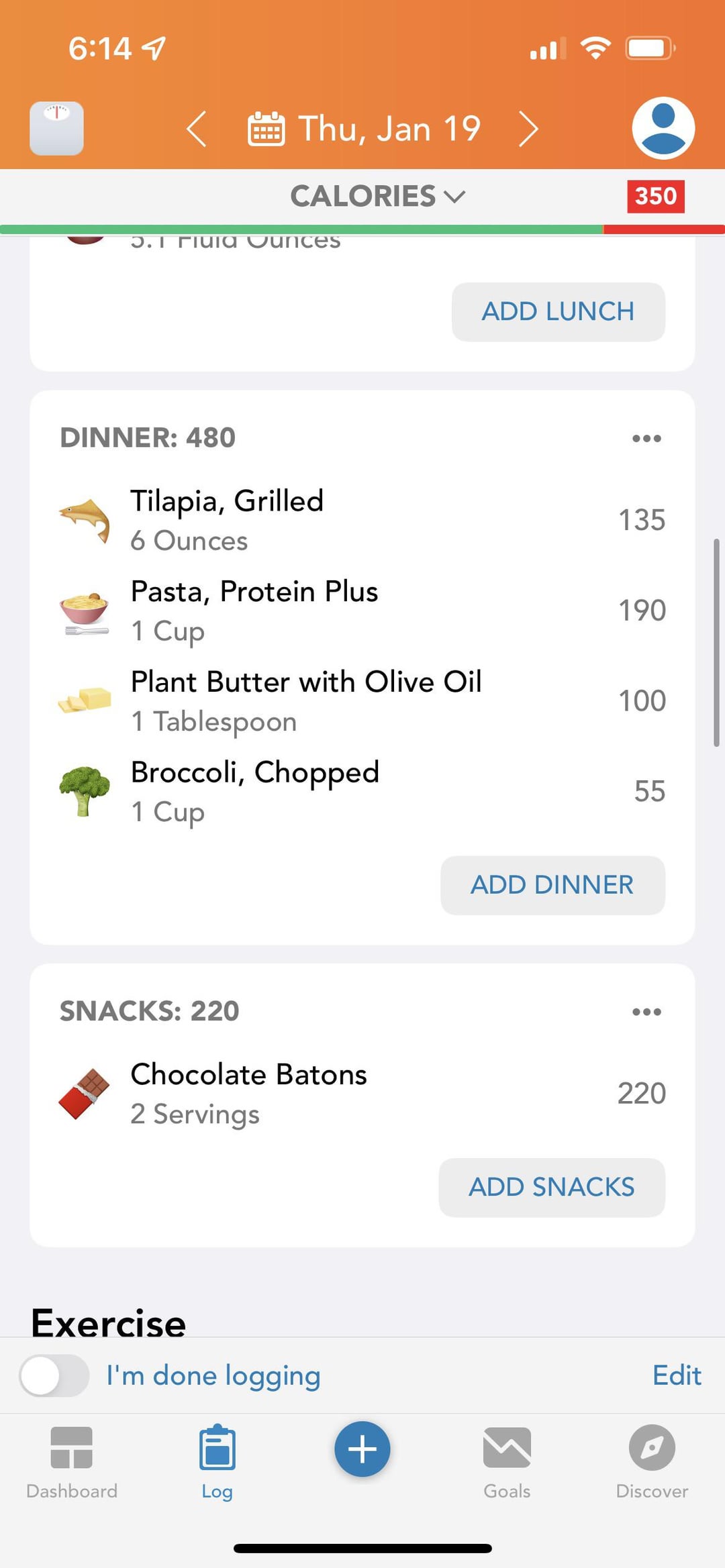Tap ADD LUNCH button

coord(559,312)
